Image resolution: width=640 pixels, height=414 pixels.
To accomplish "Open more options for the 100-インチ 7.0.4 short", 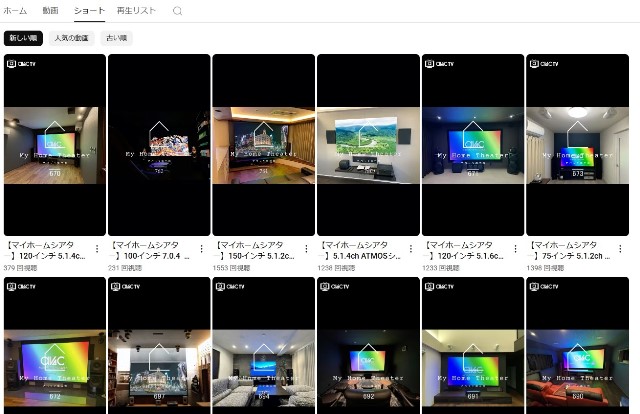I will [x=202, y=249].
